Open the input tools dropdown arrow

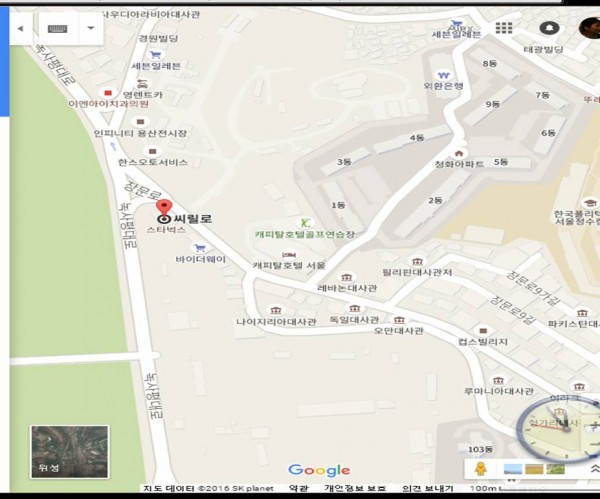[92, 28]
